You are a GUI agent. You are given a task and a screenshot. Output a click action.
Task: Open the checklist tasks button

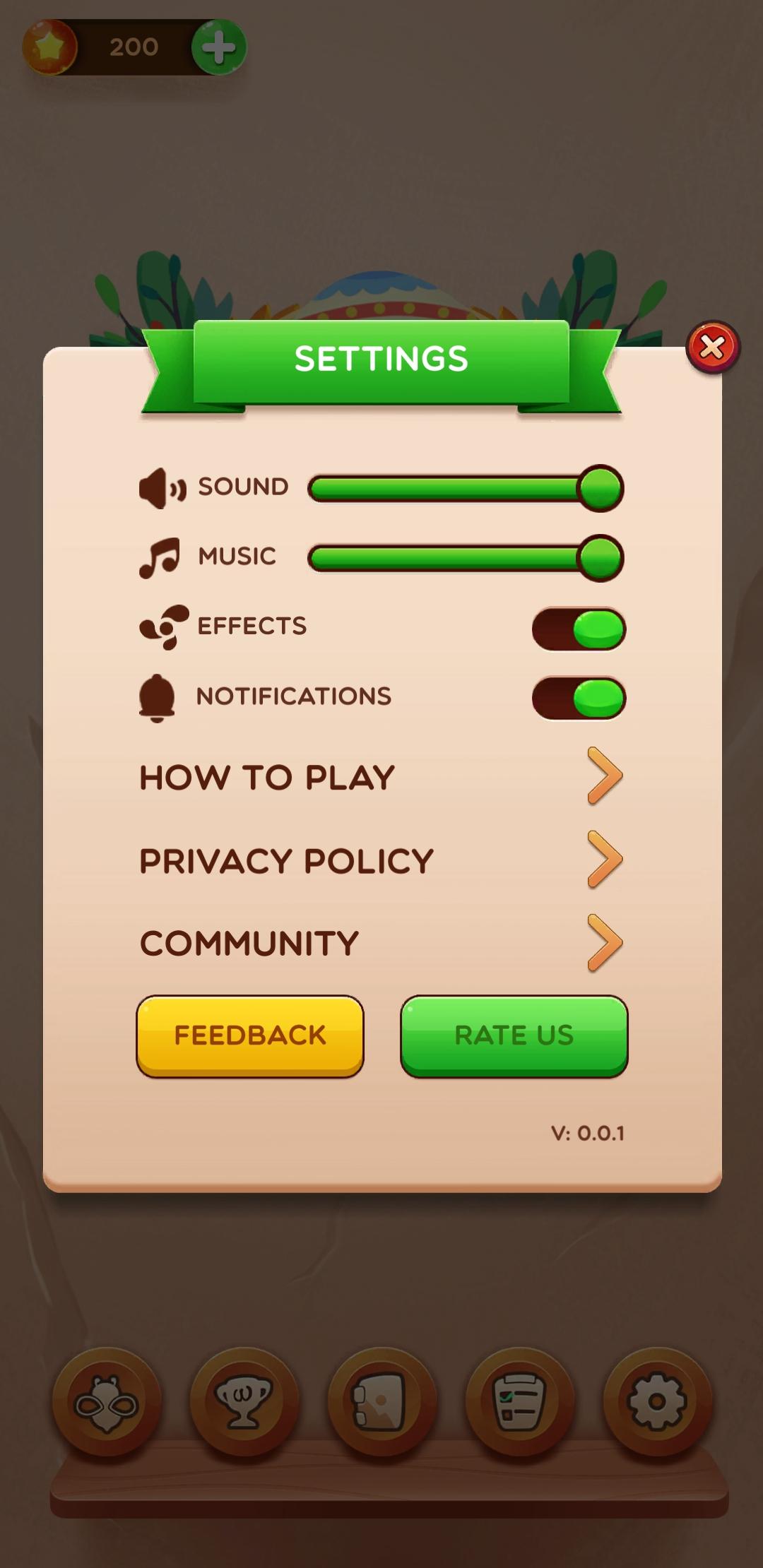[519, 1401]
